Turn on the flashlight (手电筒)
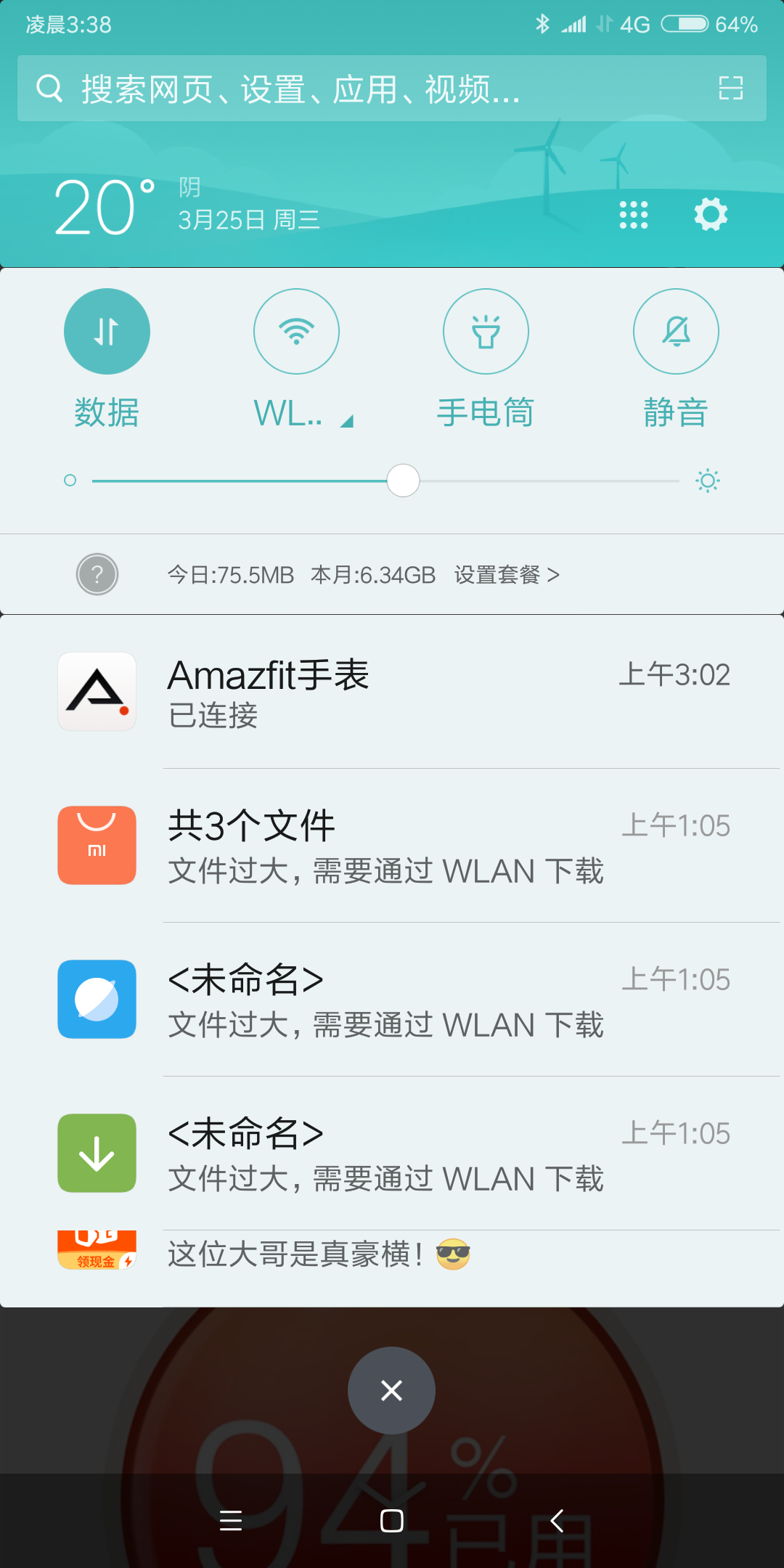The width and height of the screenshot is (784, 1568). coord(486,332)
